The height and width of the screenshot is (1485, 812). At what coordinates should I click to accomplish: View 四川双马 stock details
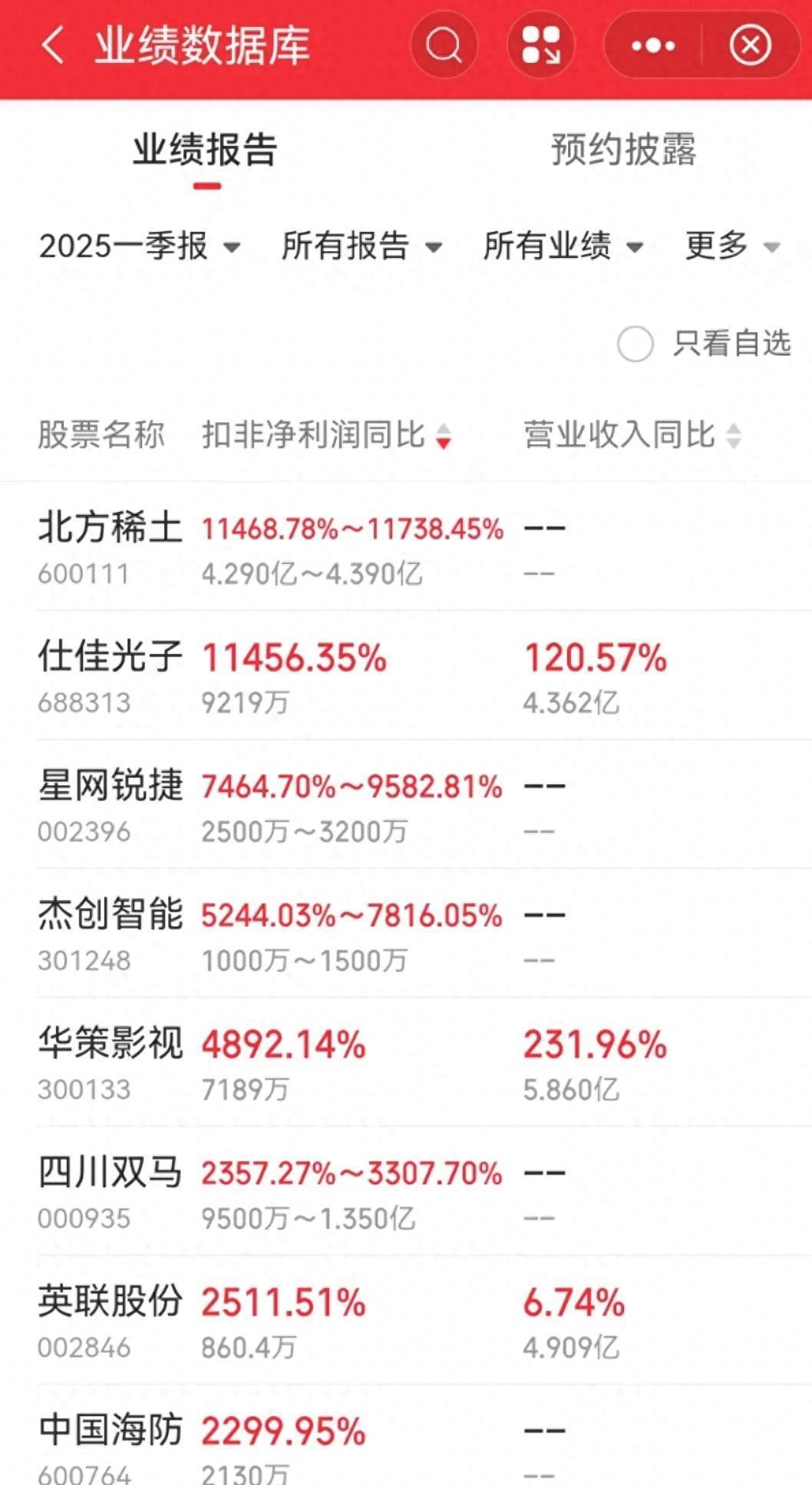tap(406, 1192)
